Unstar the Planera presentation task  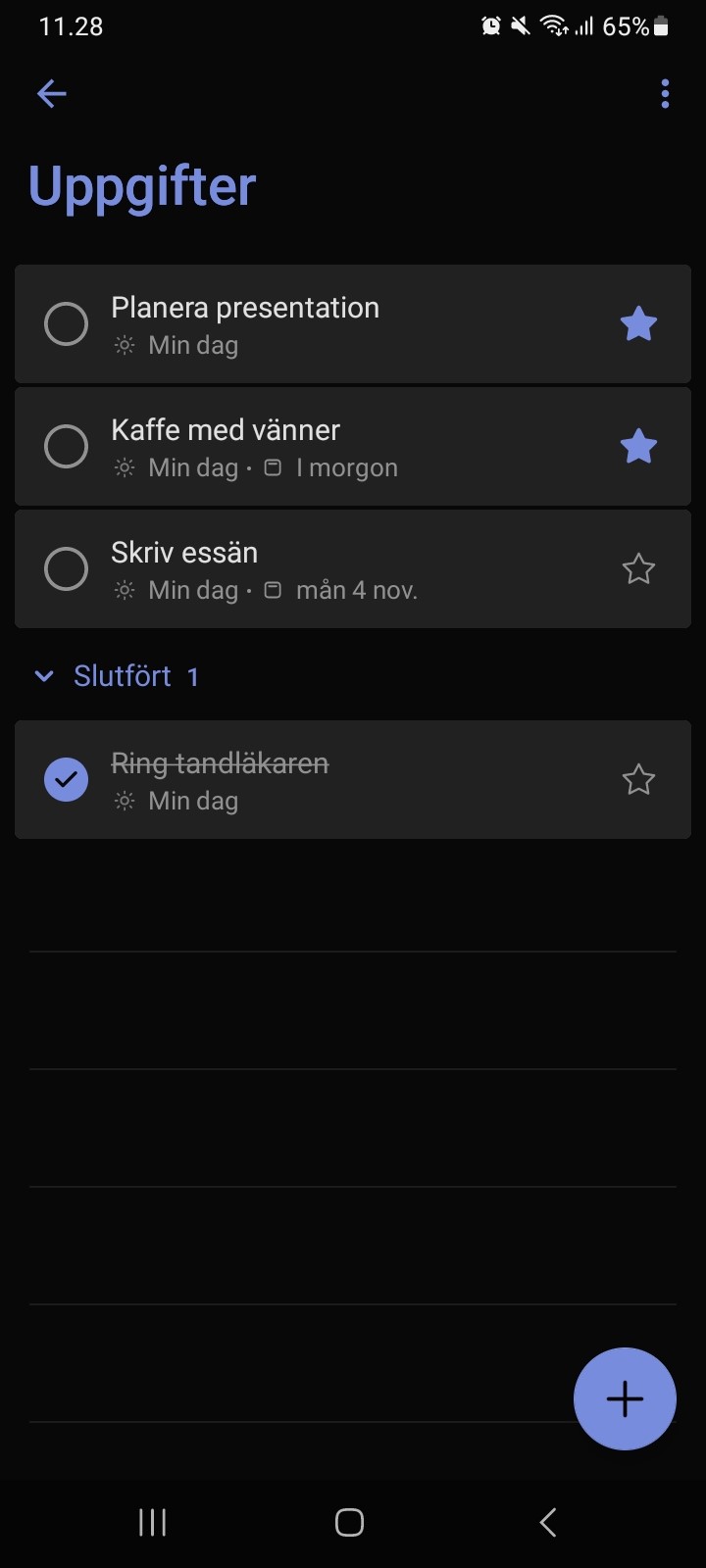tap(638, 324)
